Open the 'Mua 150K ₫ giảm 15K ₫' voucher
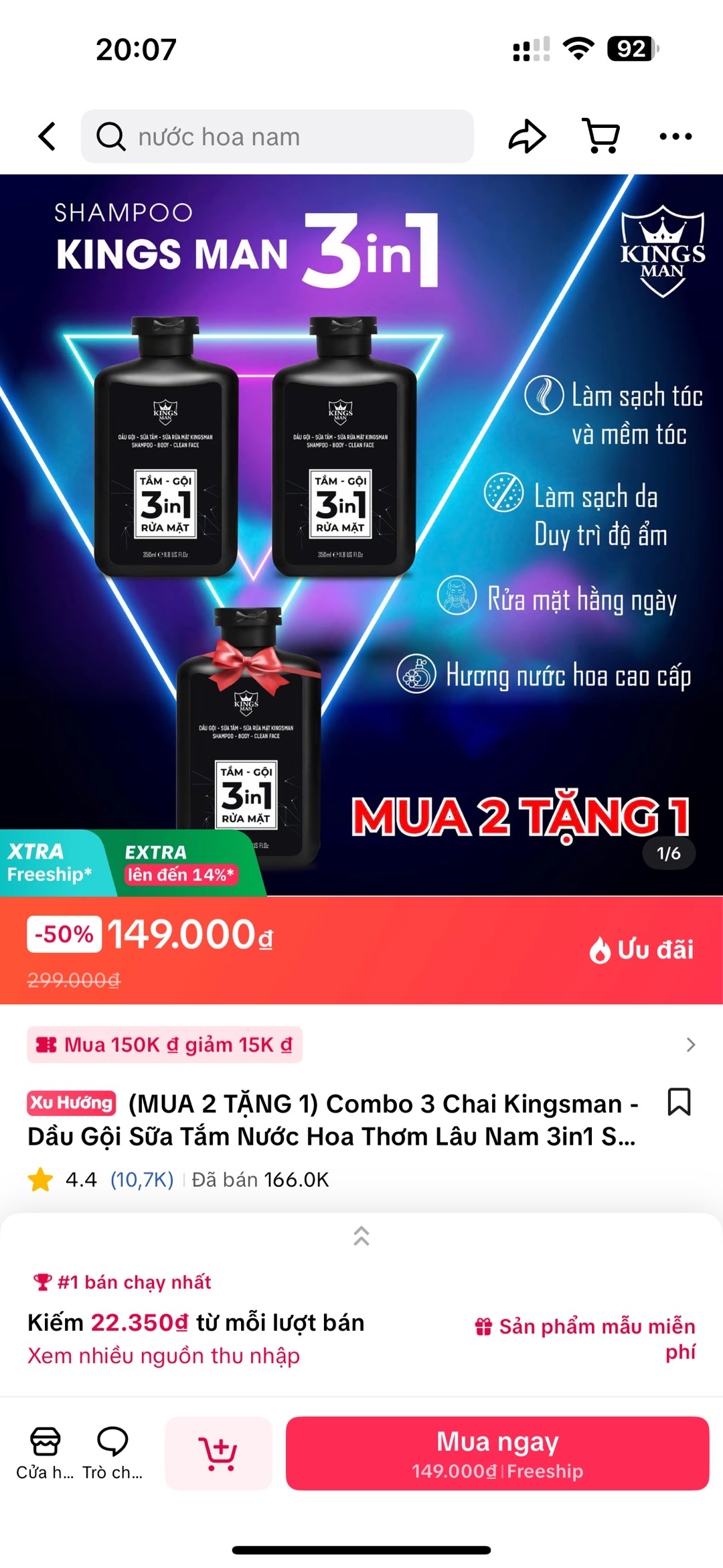This screenshot has width=723, height=1568. click(x=165, y=1045)
